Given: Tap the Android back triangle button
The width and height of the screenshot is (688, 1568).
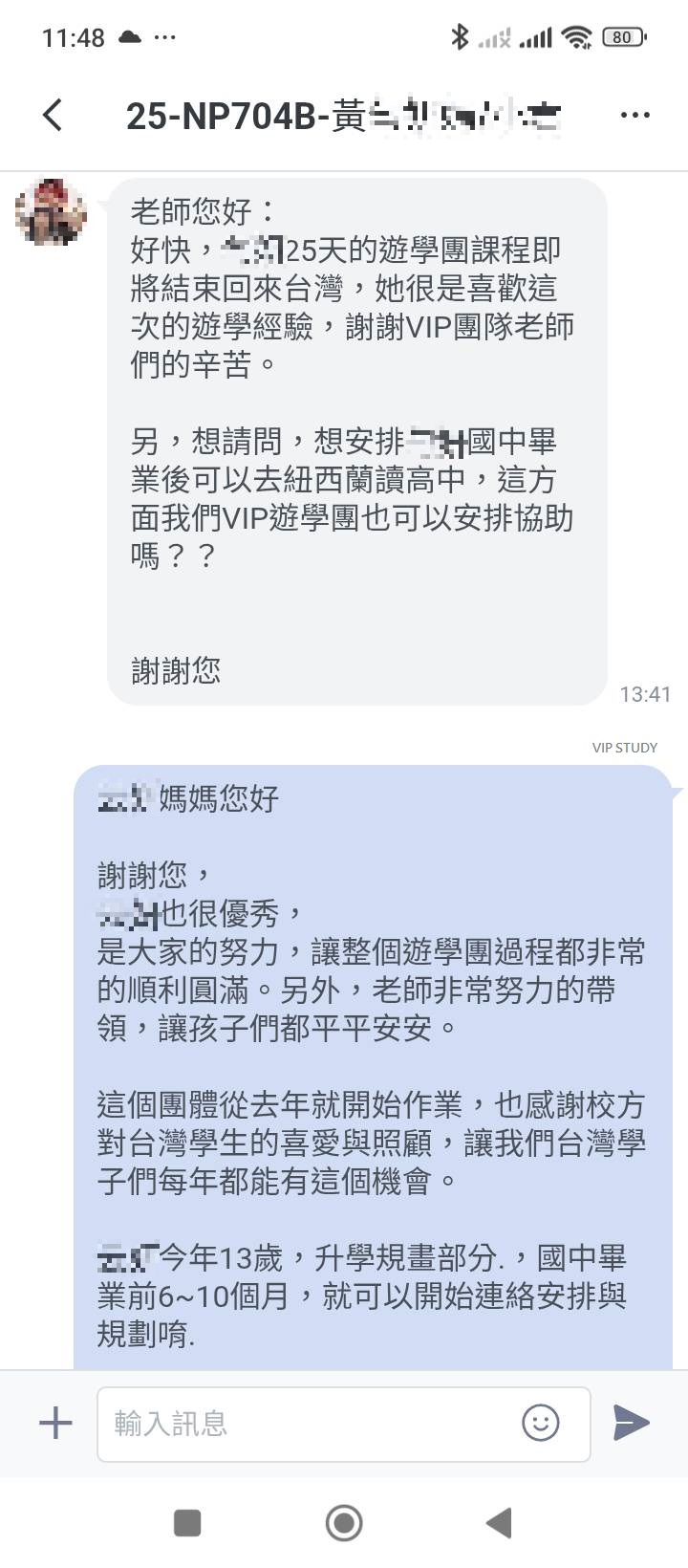Looking at the screenshot, I should pyautogui.click(x=499, y=1521).
